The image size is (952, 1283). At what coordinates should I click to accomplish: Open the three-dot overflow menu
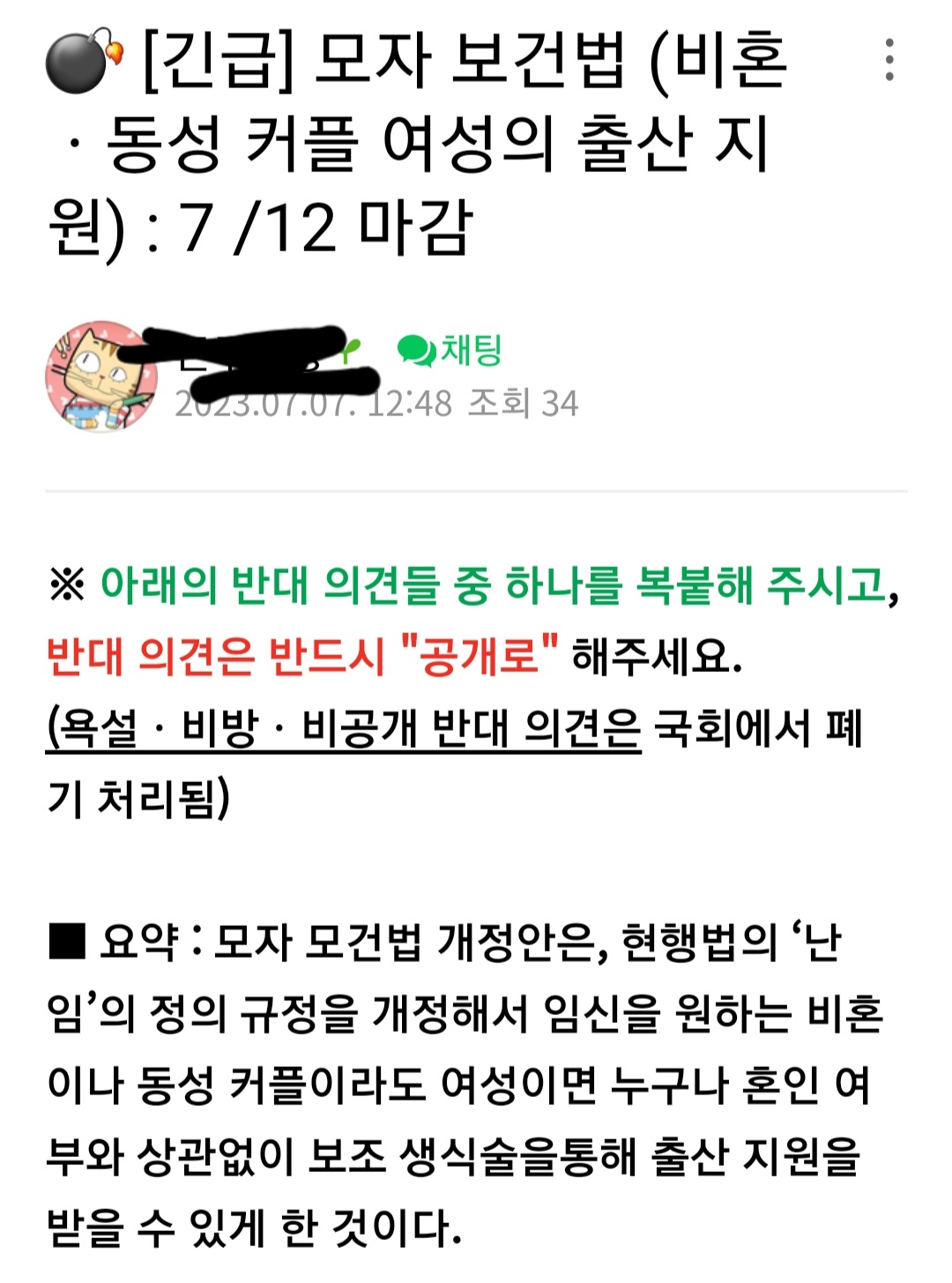click(889, 60)
